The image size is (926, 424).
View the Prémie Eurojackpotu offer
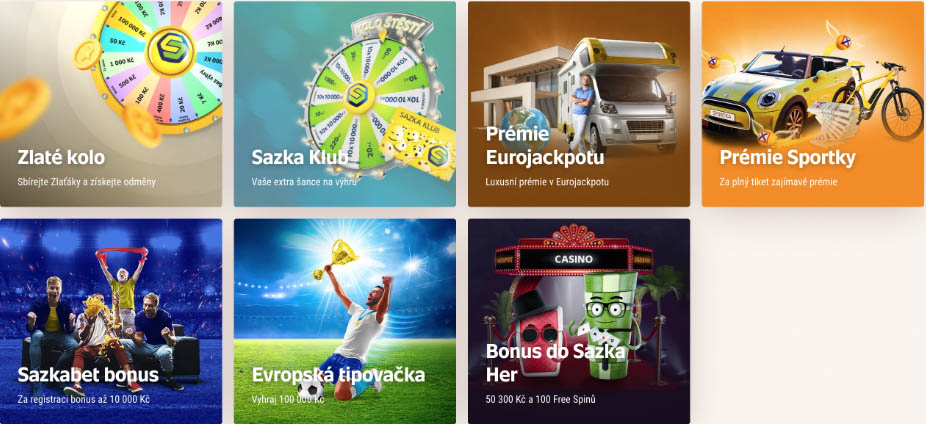pyautogui.click(x=579, y=104)
